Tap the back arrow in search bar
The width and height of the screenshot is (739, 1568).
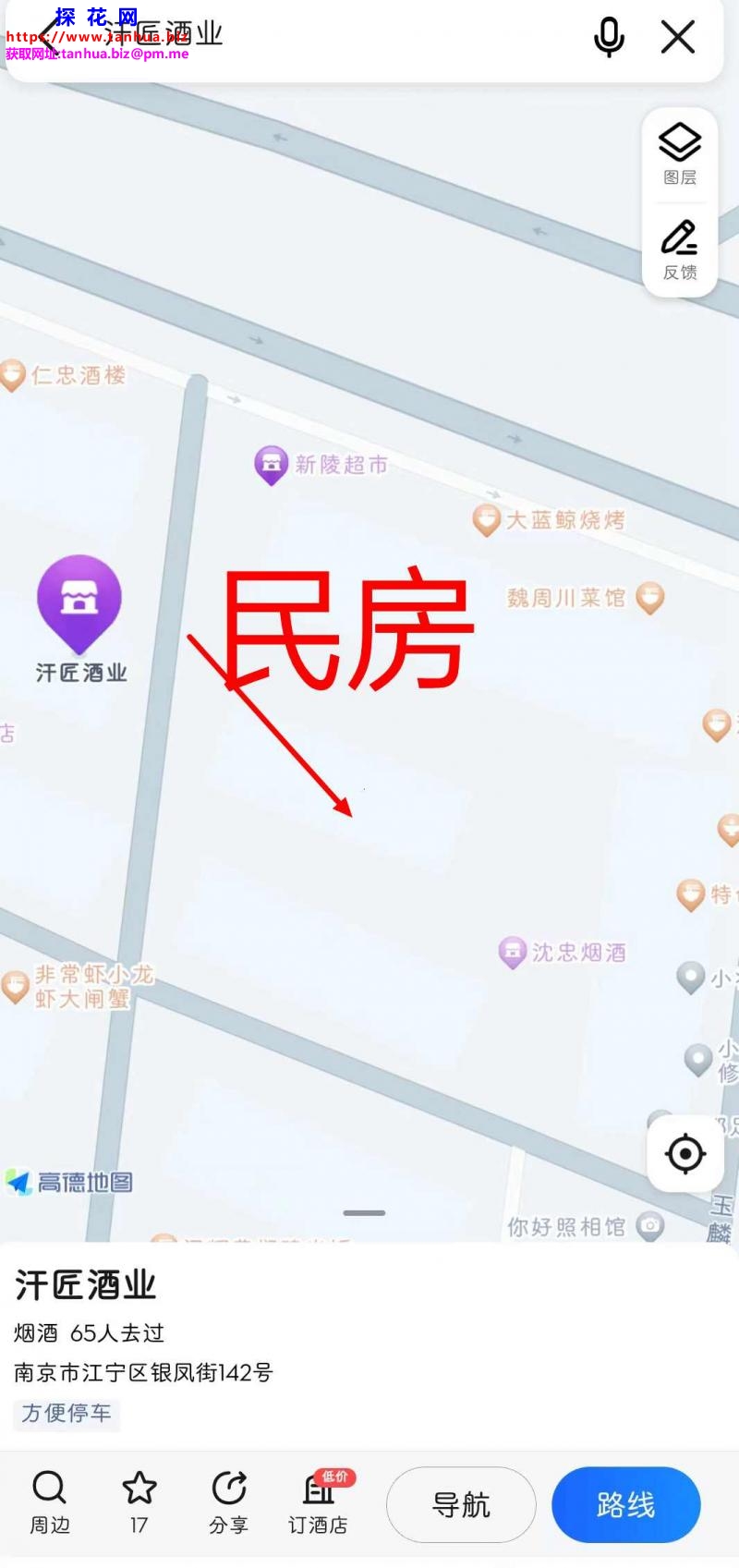coord(46,37)
